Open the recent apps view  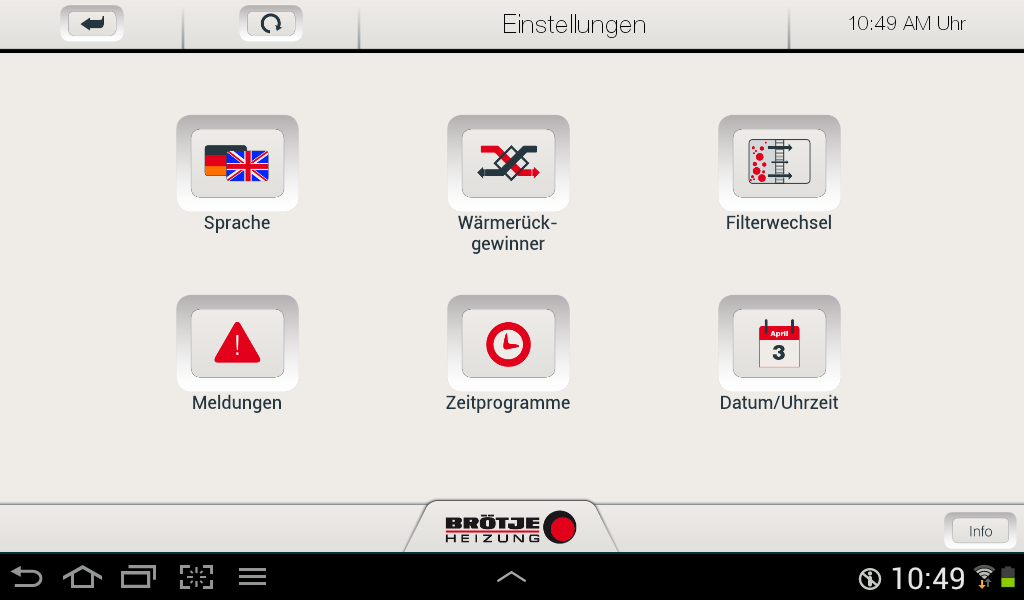138,577
